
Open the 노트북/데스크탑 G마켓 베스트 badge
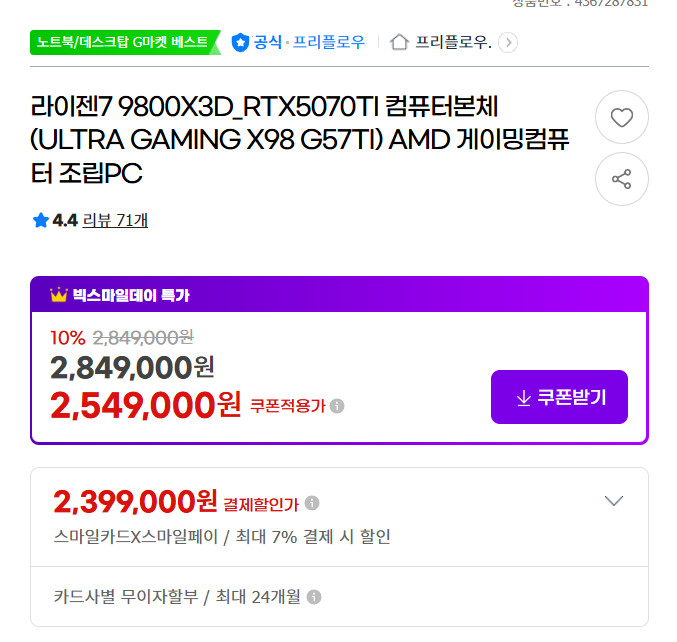[125, 42]
